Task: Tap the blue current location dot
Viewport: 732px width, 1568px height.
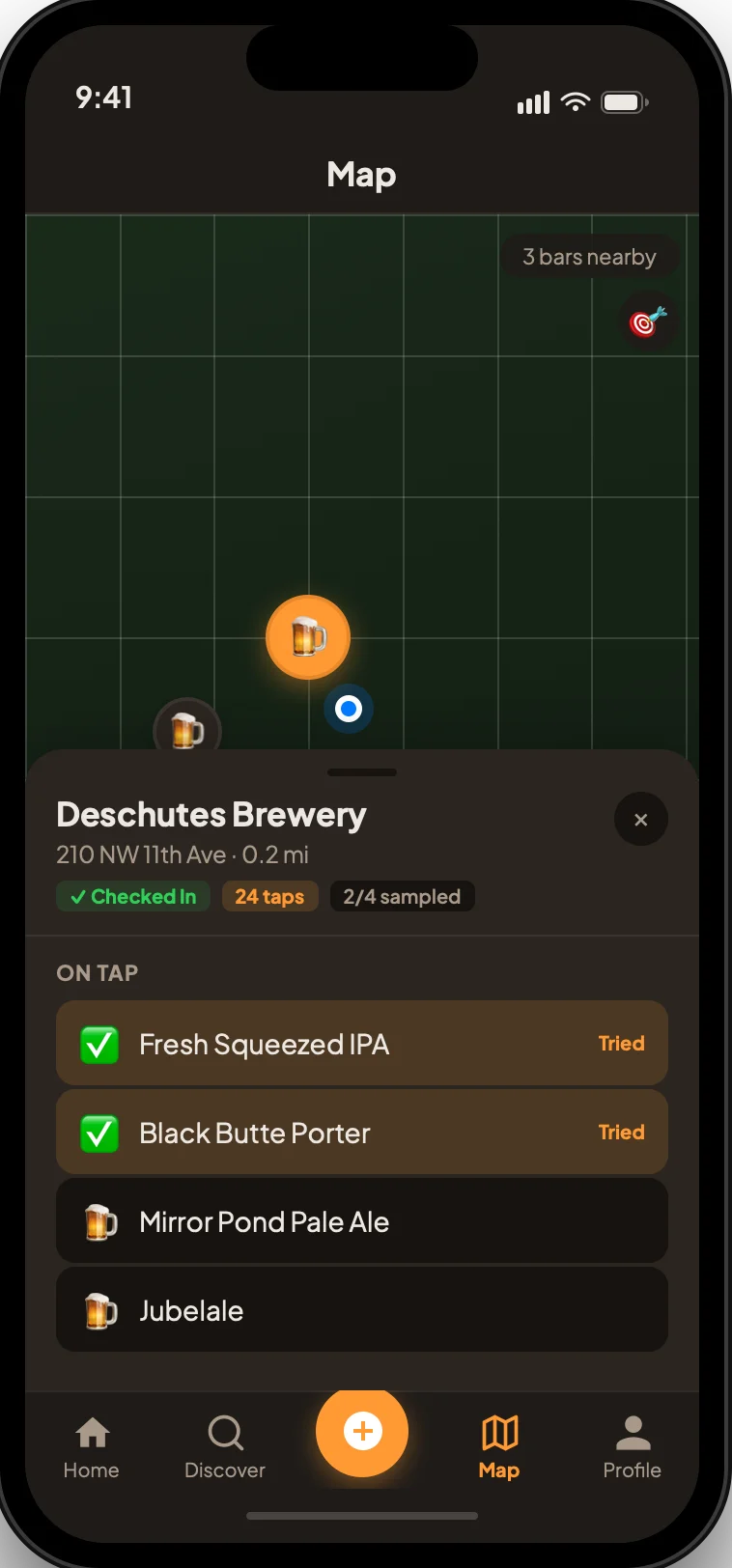Action: (x=348, y=710)
